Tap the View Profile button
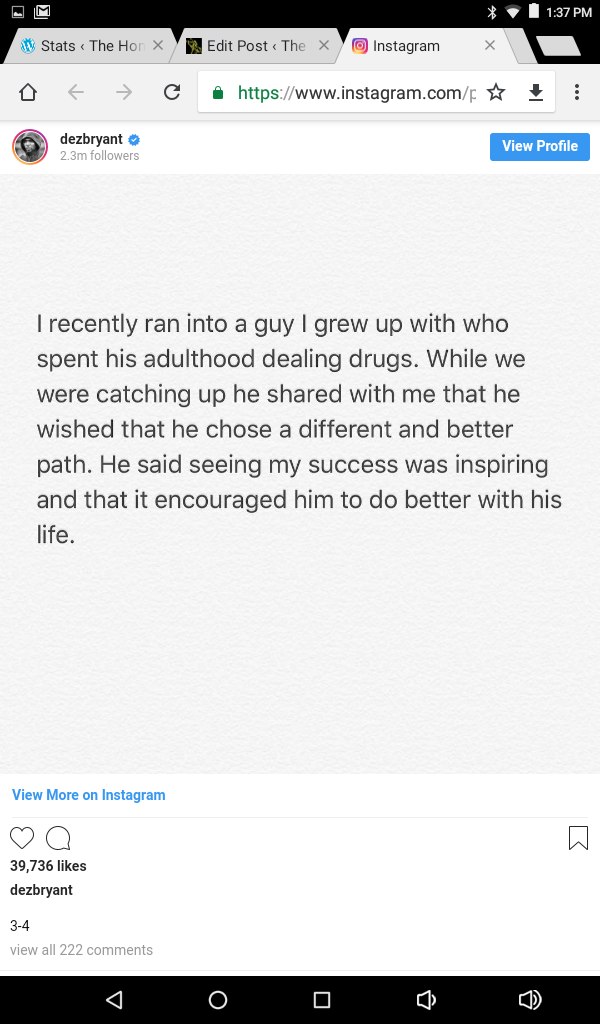The height and width of the screenshot is (1024, 600). (539, 146)
